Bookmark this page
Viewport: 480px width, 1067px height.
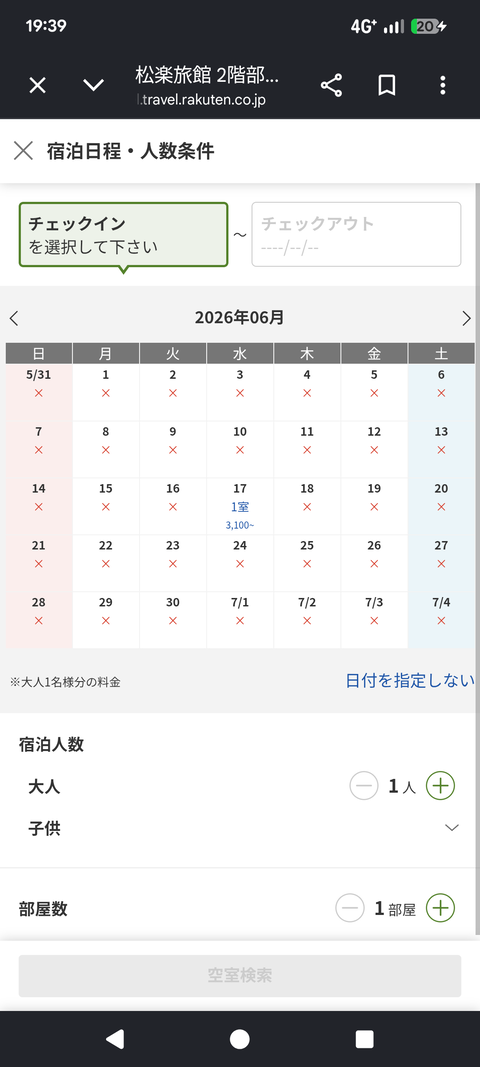pyautogui.click(x=387, y=85)
